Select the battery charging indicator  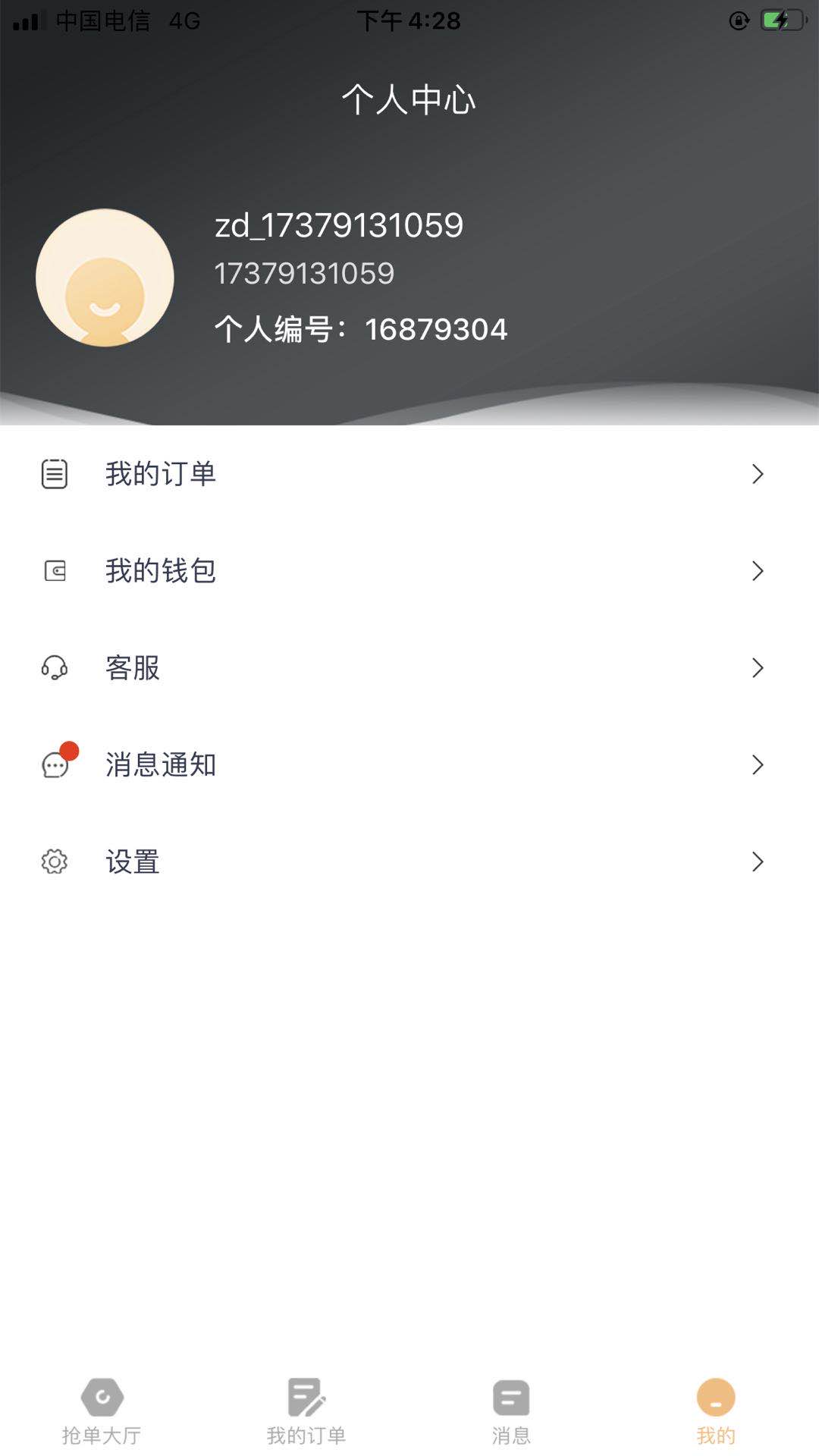[x=781, y=20]
